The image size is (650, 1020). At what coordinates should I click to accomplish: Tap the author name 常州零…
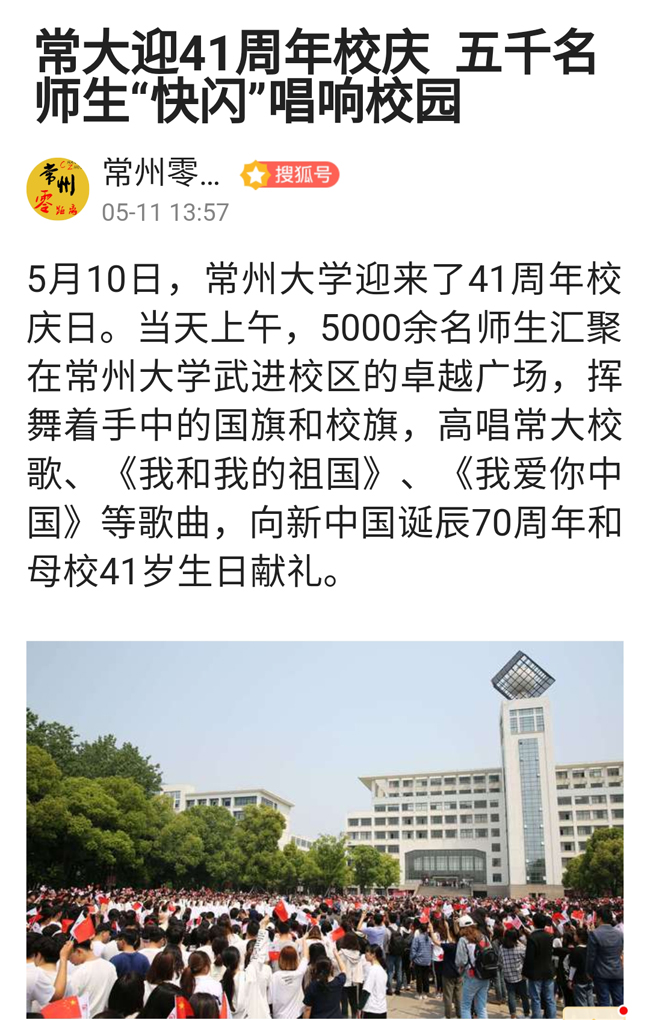162,174
